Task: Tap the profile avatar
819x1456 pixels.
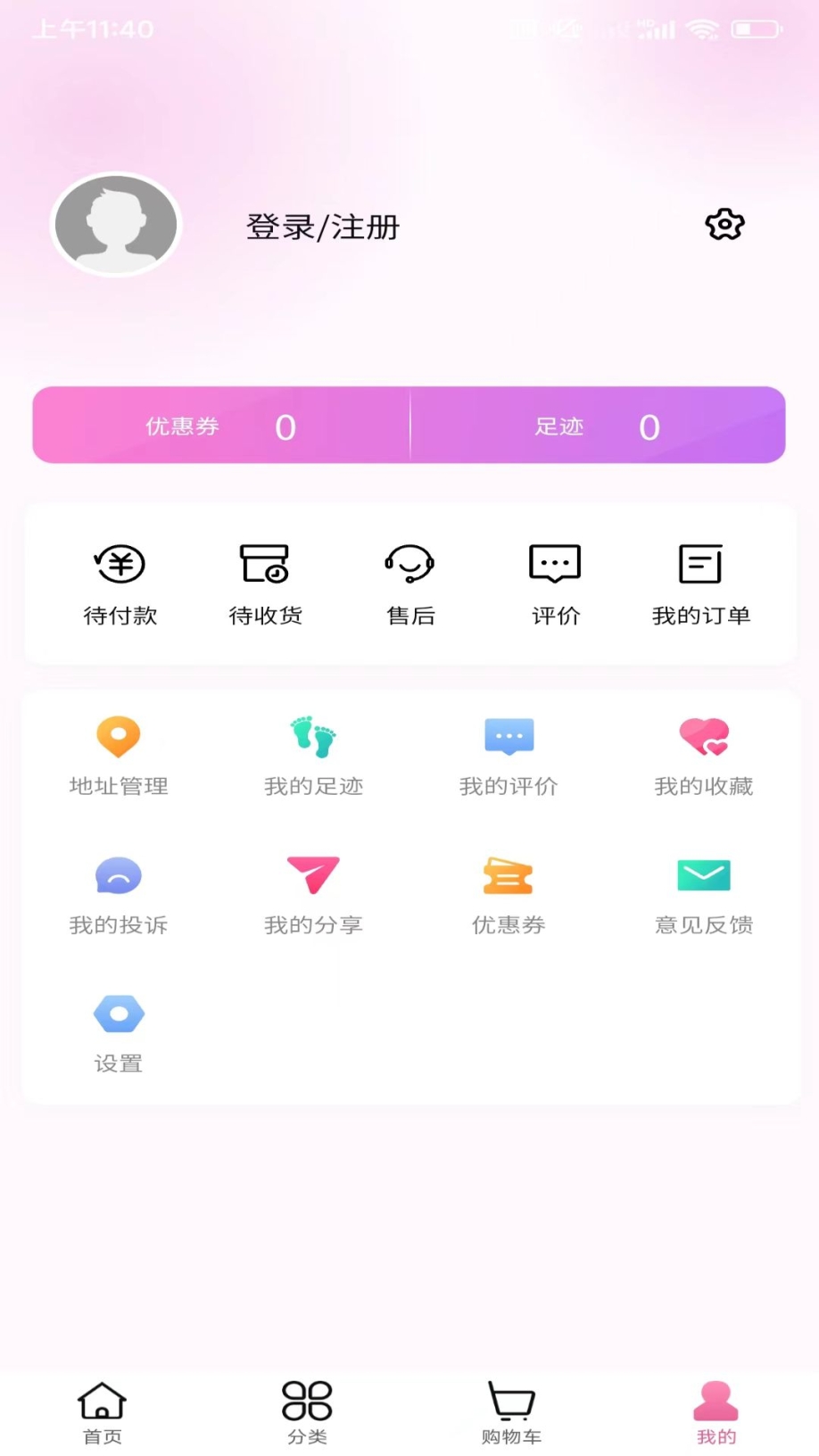Action: point(116,224)
